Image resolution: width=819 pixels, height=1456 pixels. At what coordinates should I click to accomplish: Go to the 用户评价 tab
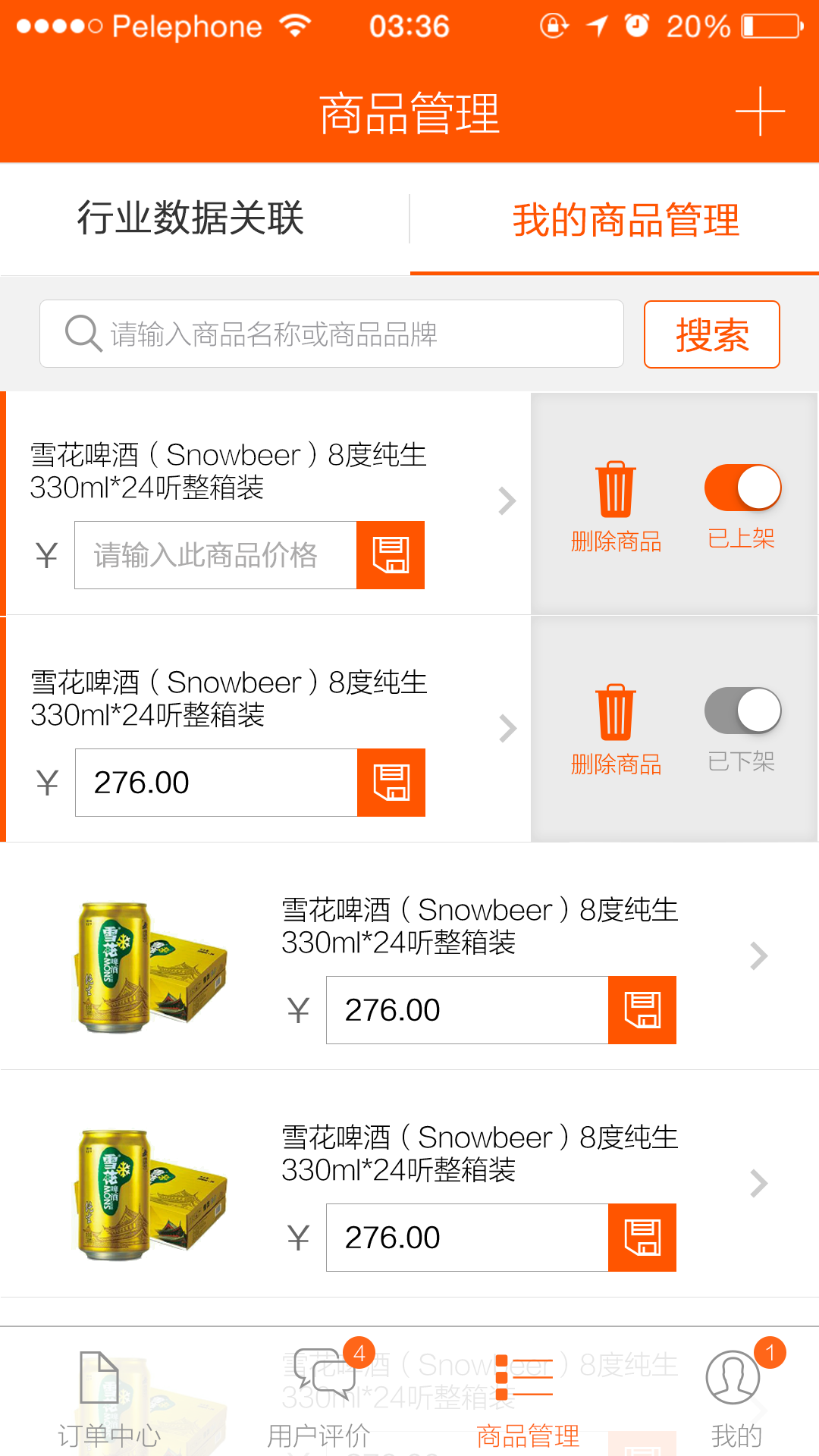pyautogui.click(x=319, y=1399)
